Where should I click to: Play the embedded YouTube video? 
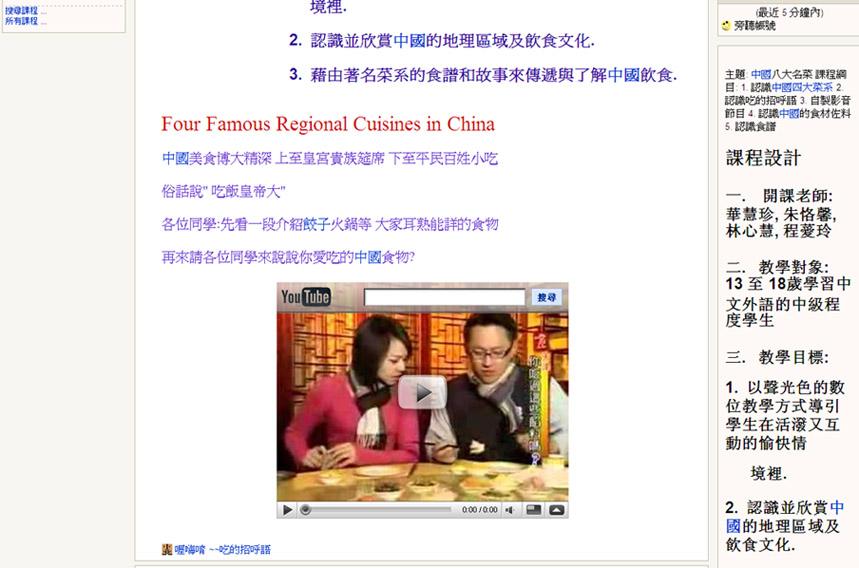(422, 391)
